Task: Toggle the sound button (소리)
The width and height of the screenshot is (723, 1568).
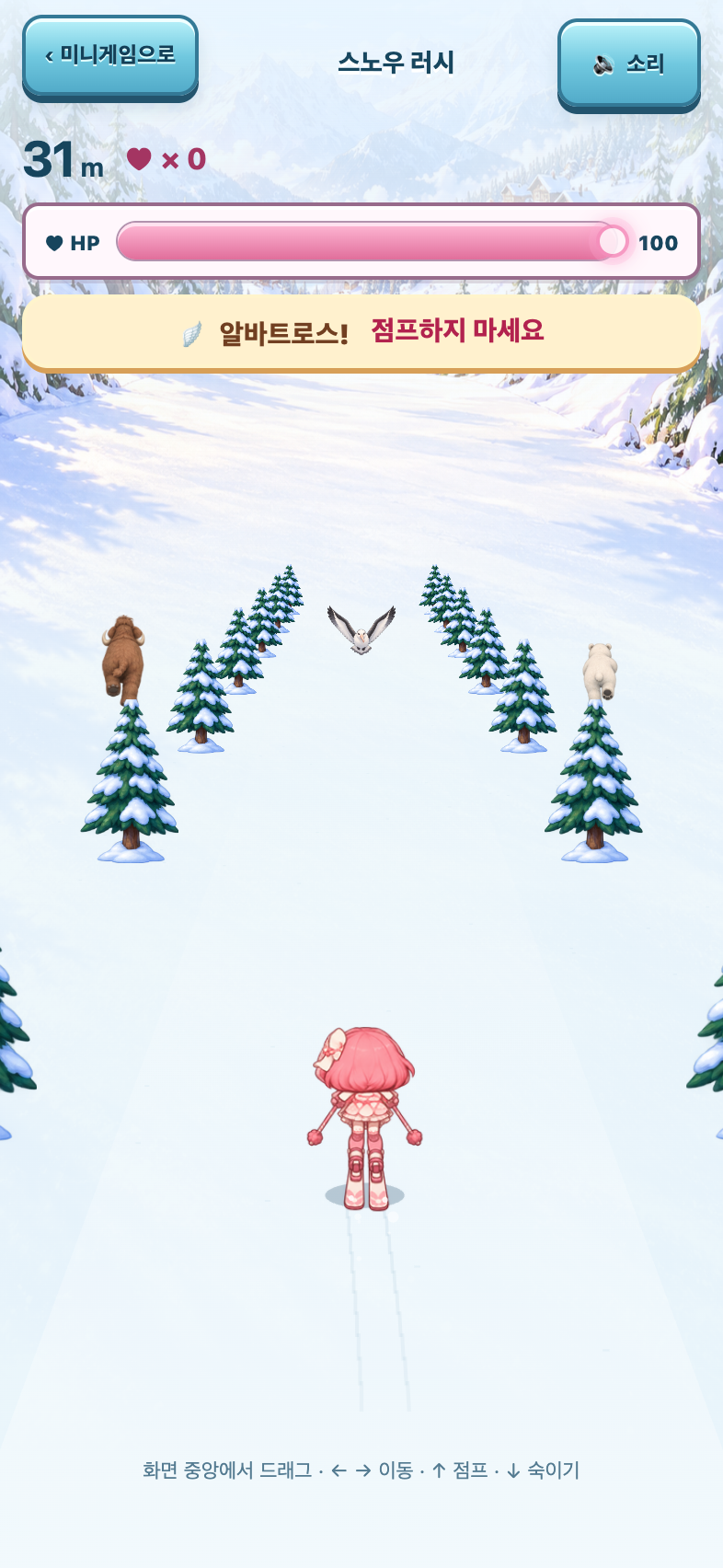Action: (x=629, y=64)
